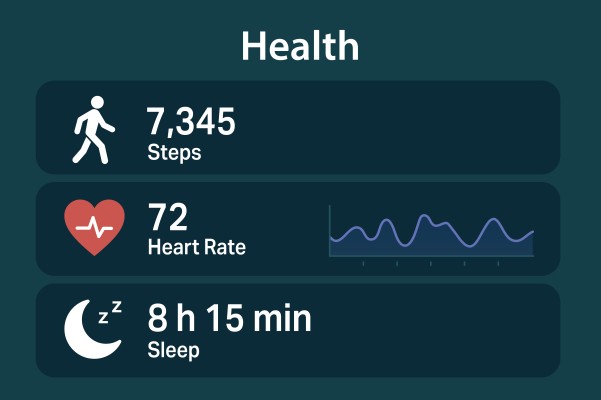Open the Heart Rate card
Screen dimensions: 601x400
point(297,228)
